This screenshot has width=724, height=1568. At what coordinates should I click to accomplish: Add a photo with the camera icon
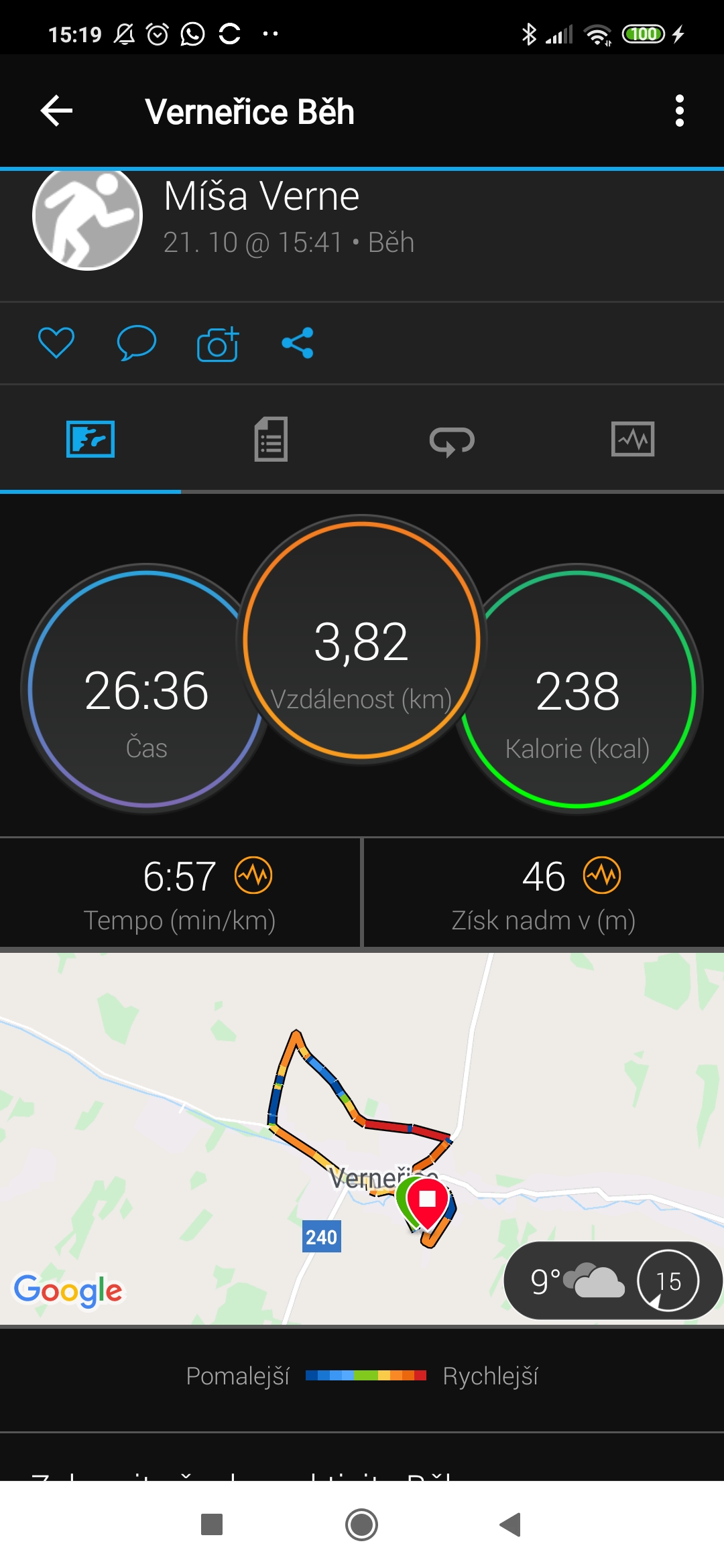(218, 344)
